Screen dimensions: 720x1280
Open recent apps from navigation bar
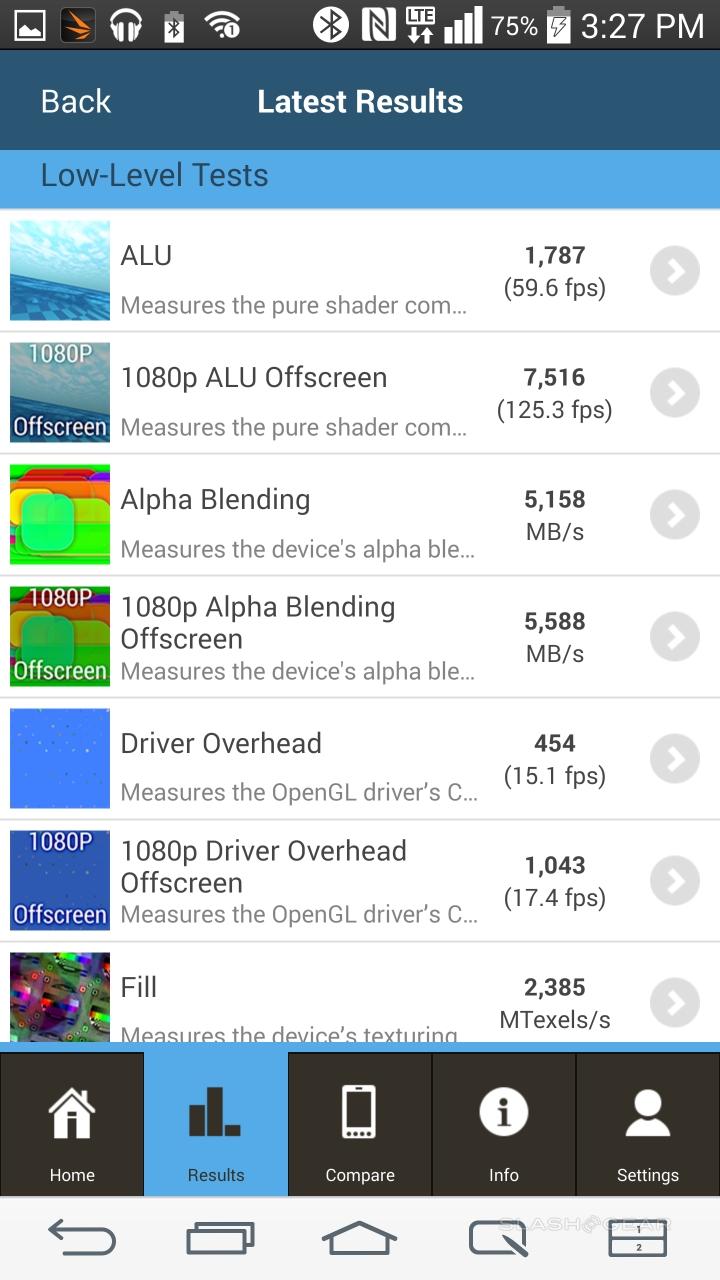point(220,1240)
